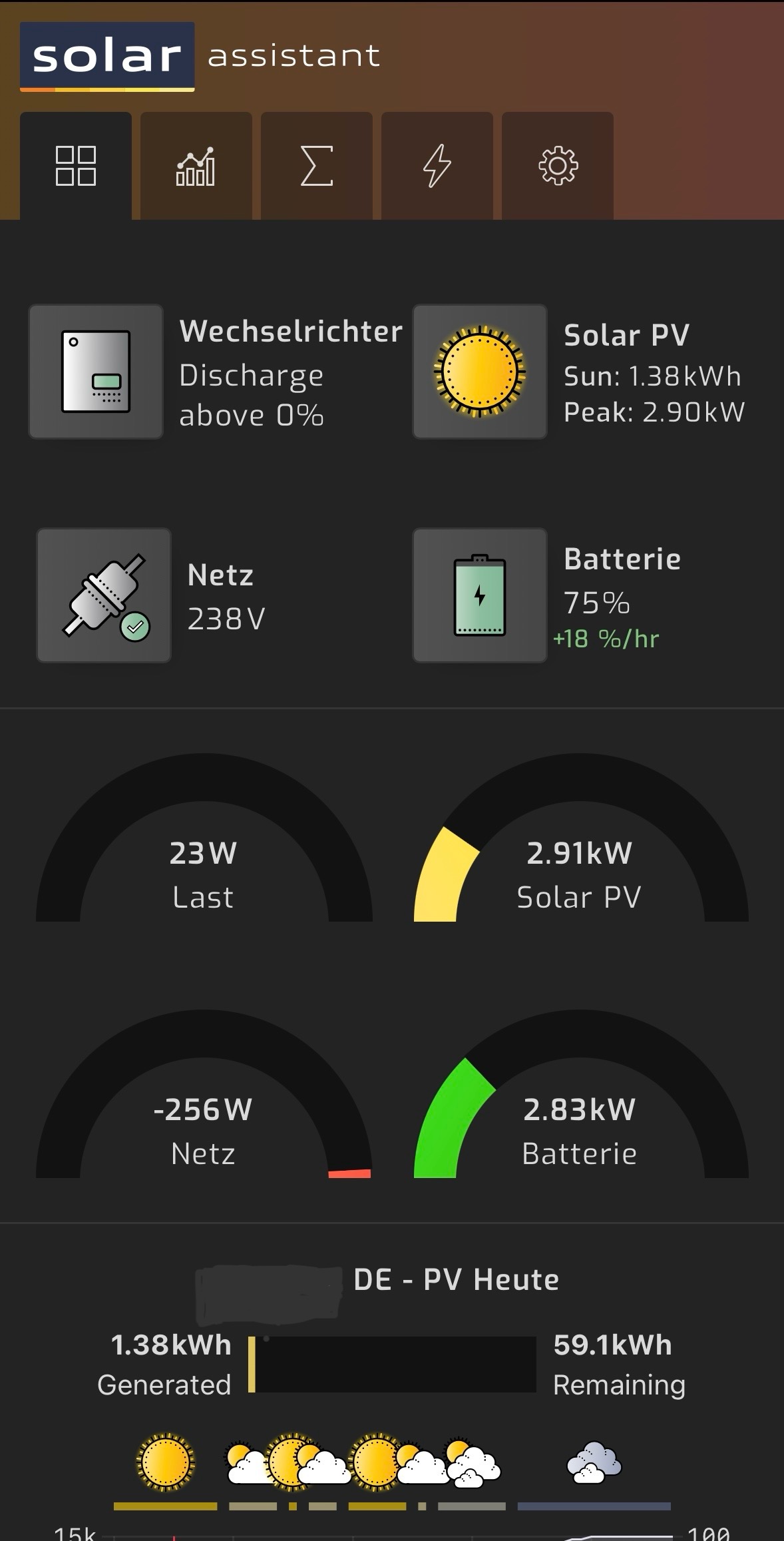
Task: Open the settings gear tab
Action: pos(558,166)
